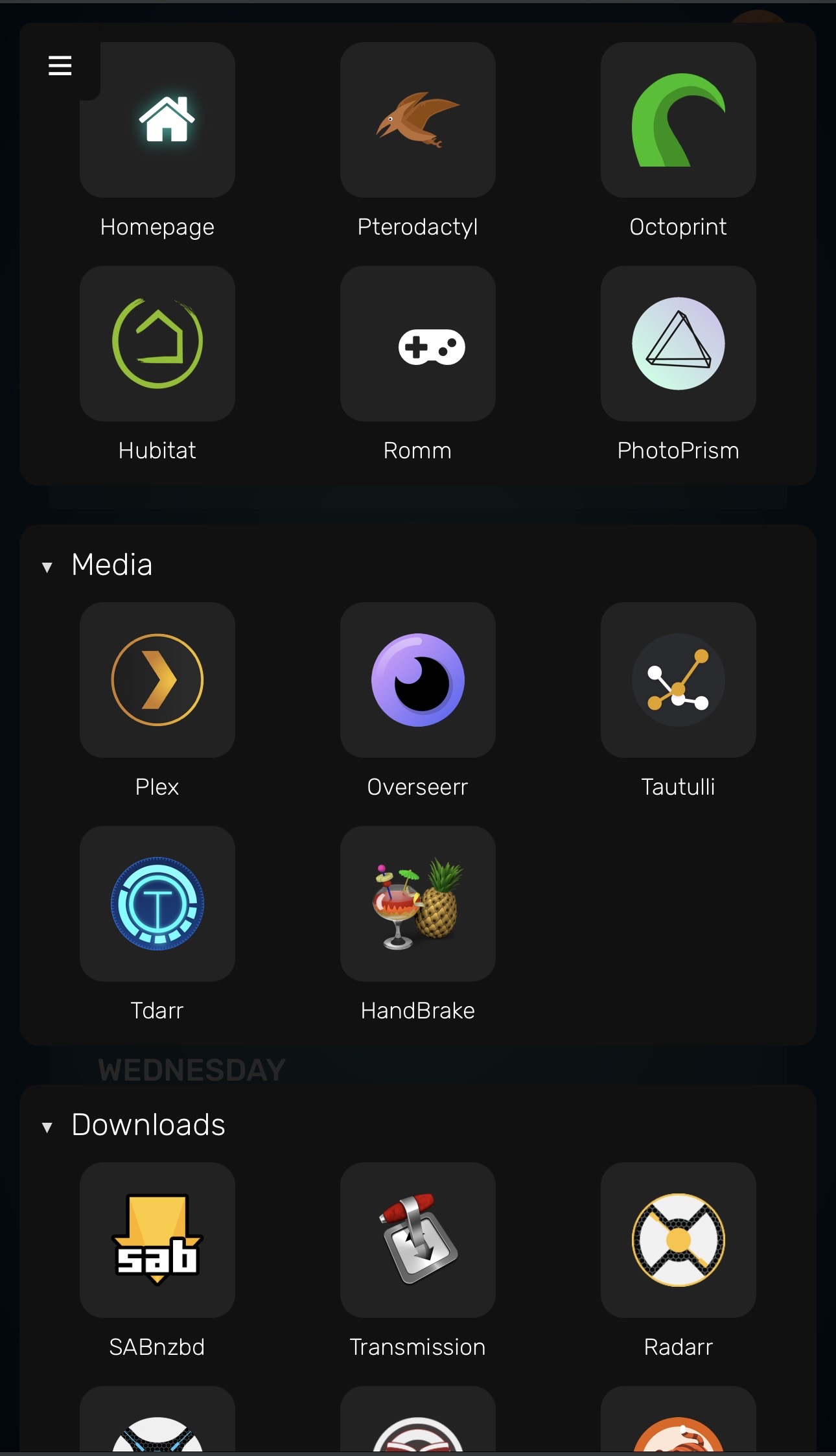The image size is (836, 1456).
Task: Open the Transmission tile
Action: click(x=418, y=1241)
